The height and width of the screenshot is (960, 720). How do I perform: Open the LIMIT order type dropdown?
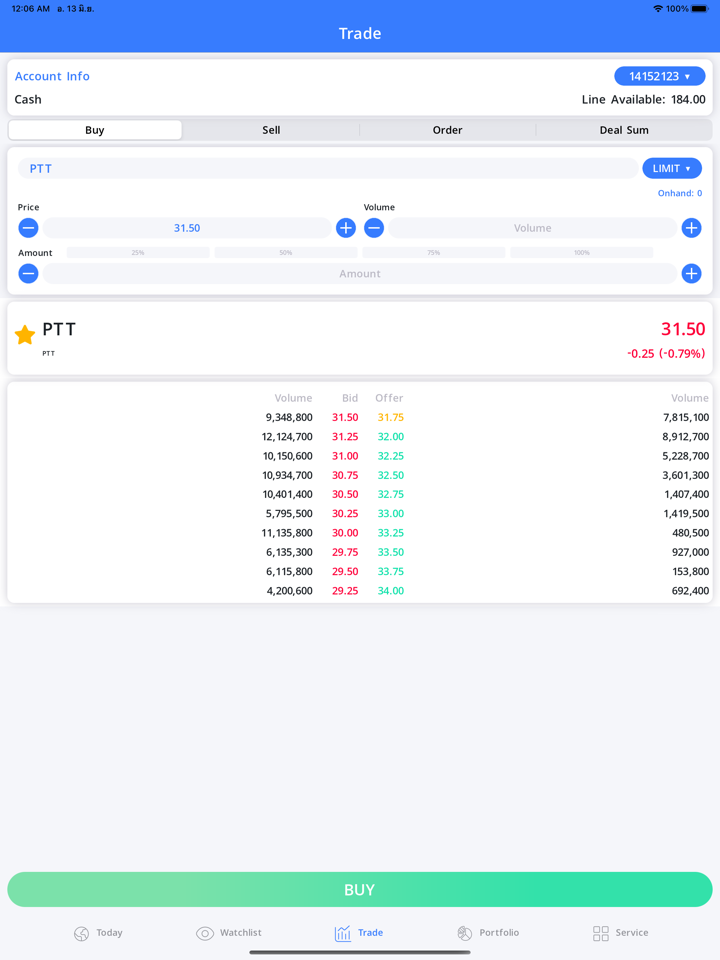[x=672, y=168]
